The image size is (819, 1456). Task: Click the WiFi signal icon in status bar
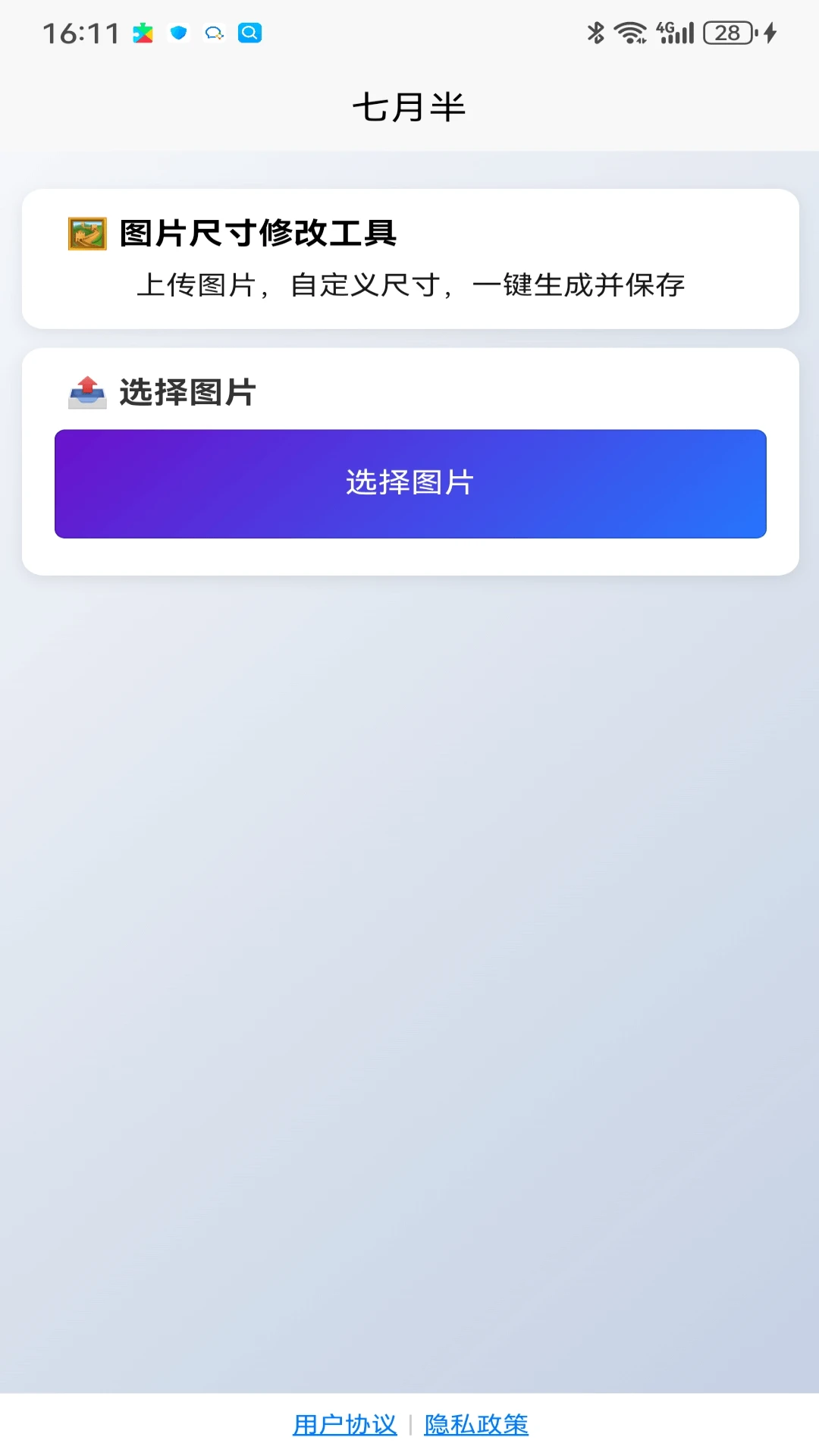pyautogui.click(x=631, y=33)
